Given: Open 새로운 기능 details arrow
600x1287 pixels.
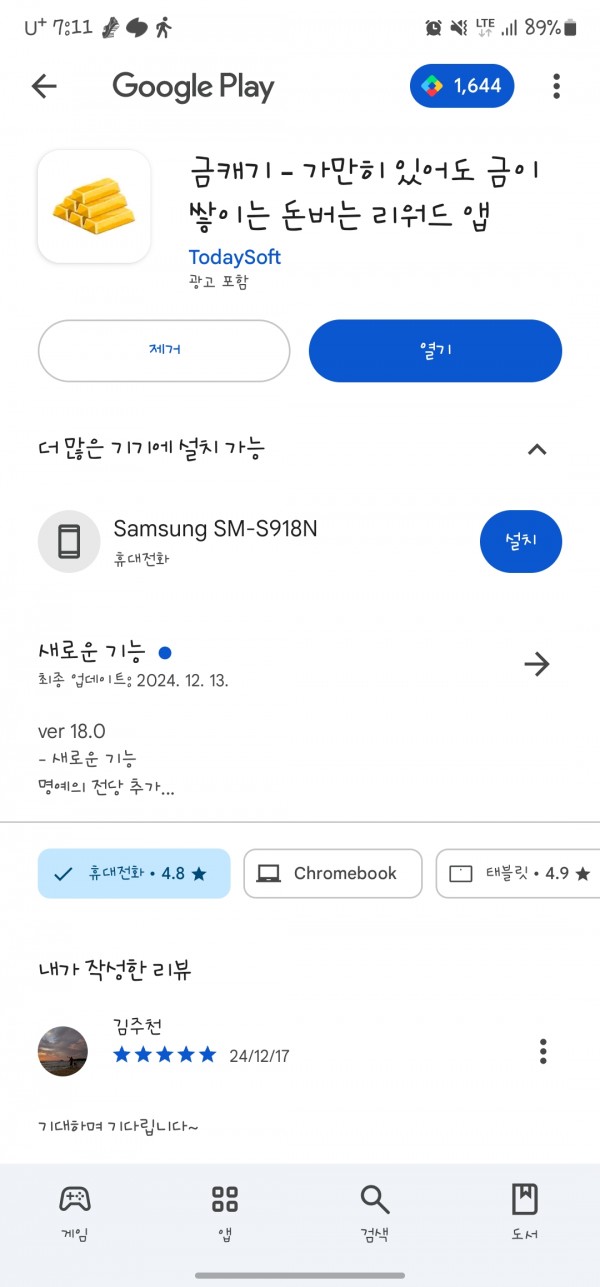Looking at the screenshot, I should pyautogui.click(x=537, y=664).
